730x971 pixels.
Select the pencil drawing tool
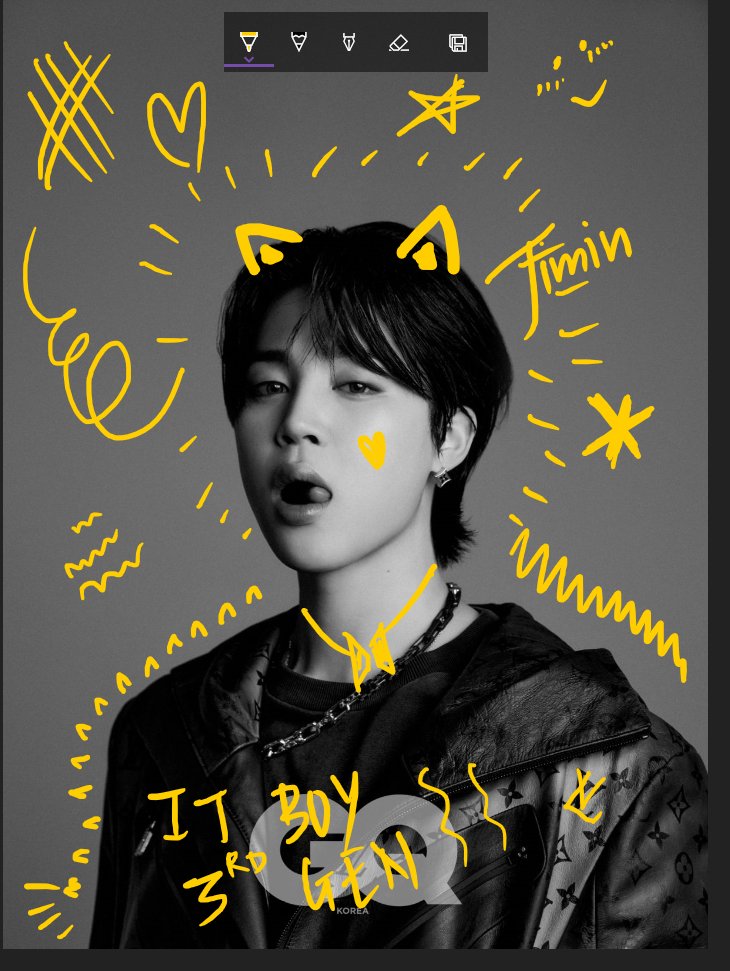(298, 42)
